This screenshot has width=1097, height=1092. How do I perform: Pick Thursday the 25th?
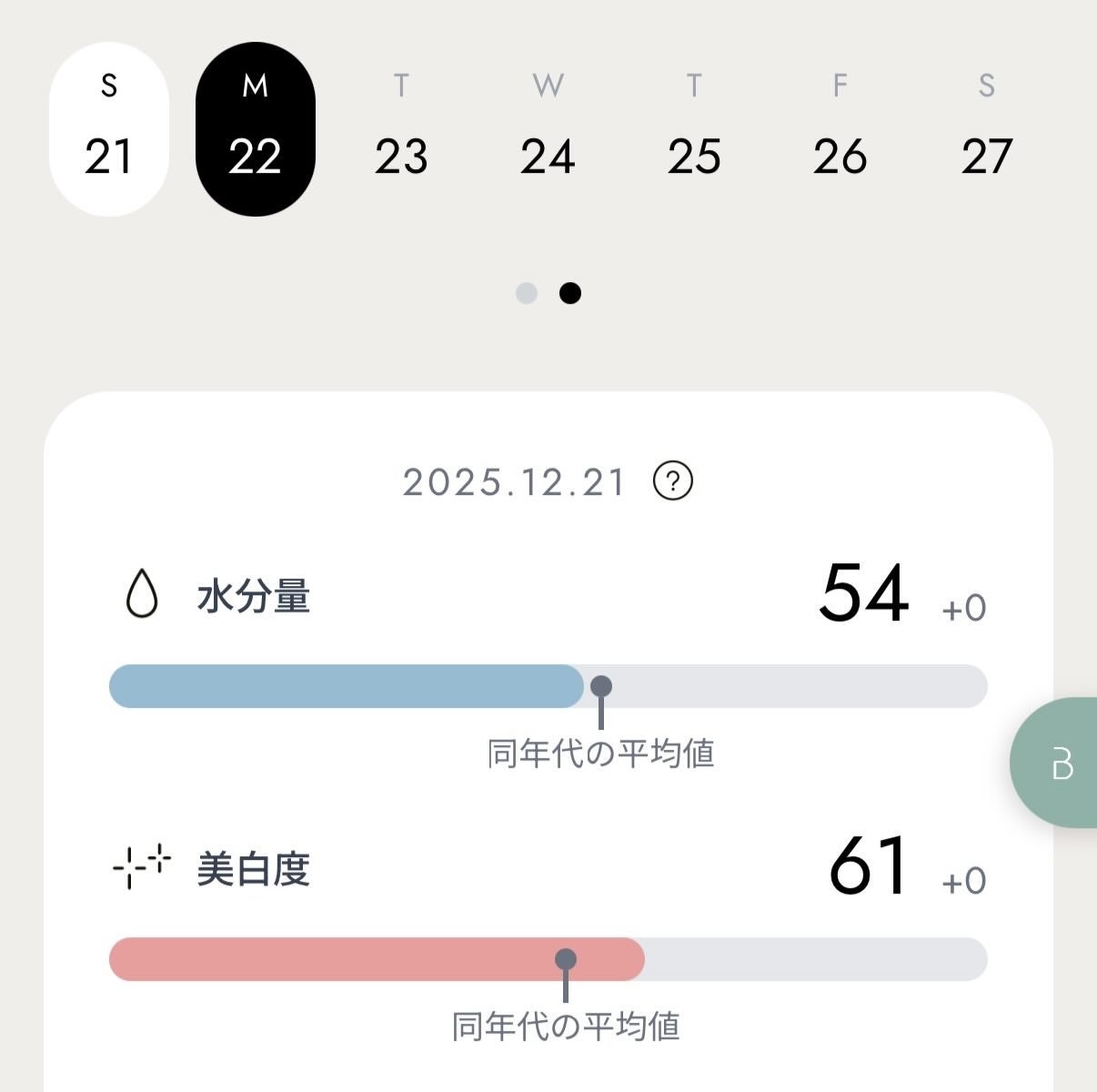tap(694, 129)
